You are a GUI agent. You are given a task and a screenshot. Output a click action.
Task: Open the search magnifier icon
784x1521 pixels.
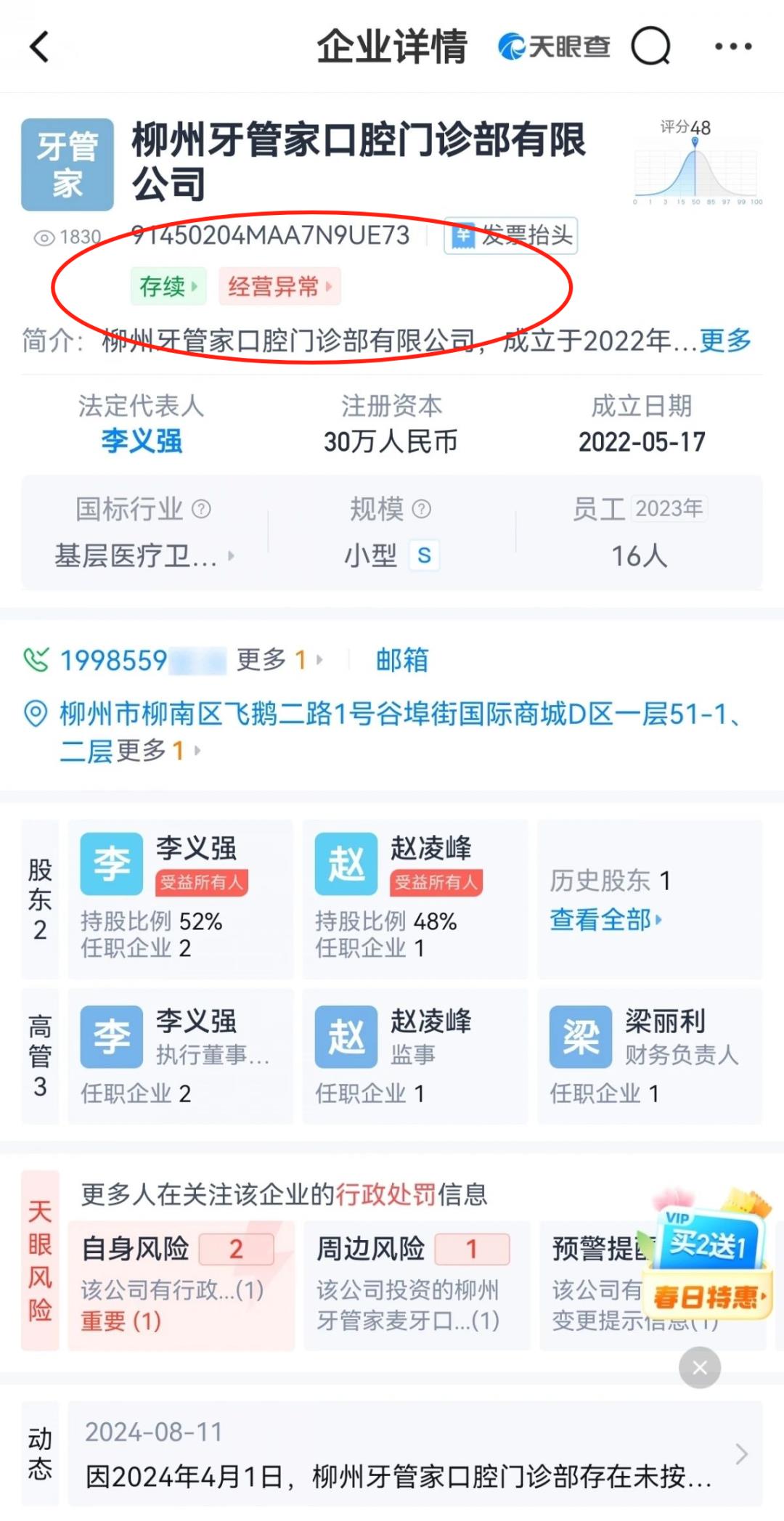(x=650, y=47)
